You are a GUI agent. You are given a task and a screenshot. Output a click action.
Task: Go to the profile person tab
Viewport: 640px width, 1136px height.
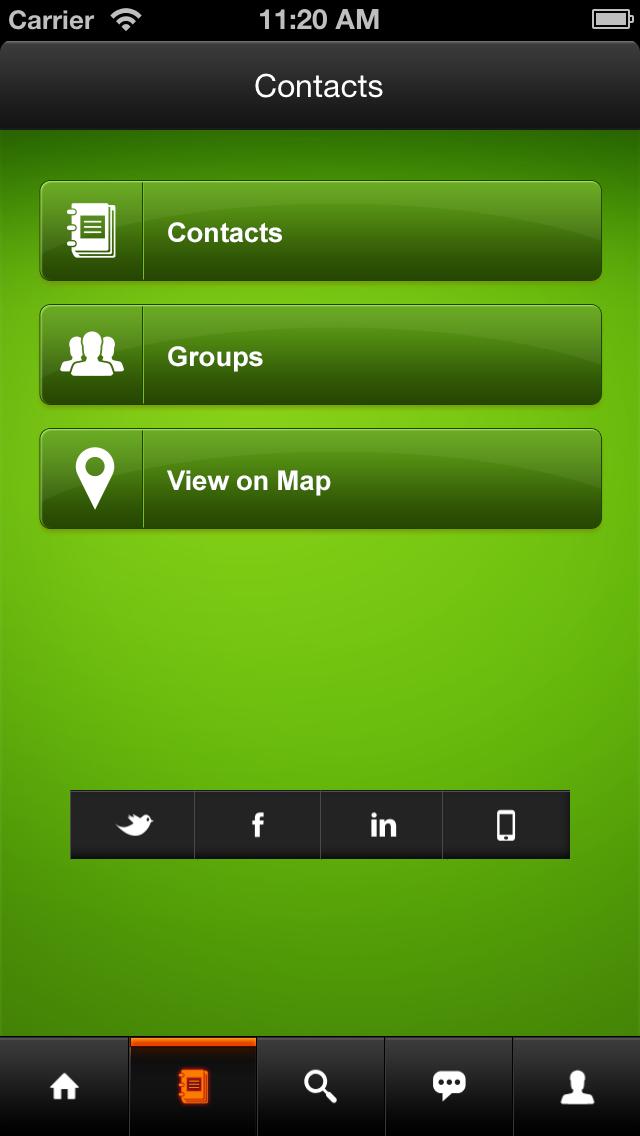tap(577, 1086)
